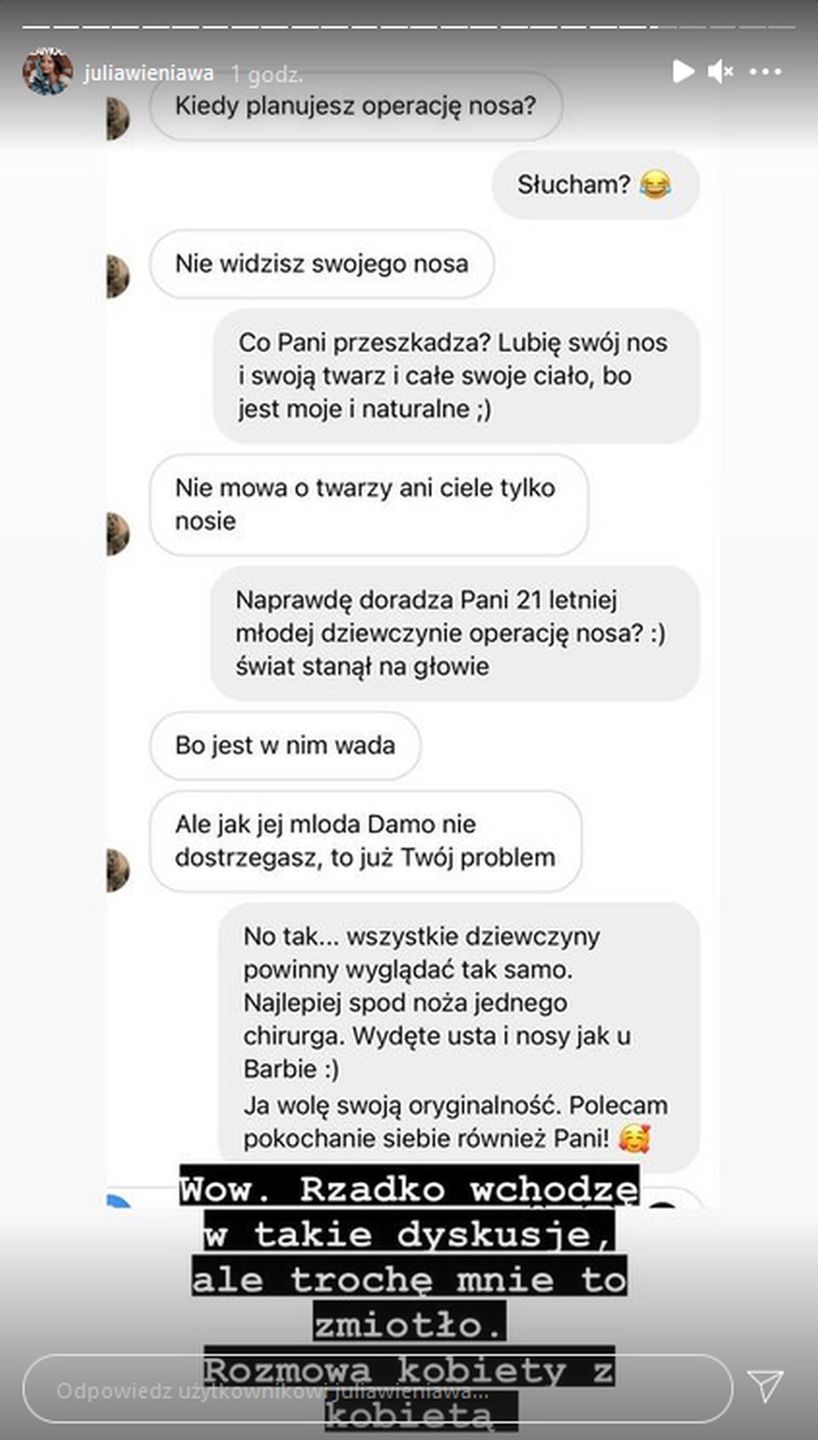818x1440 pixels.
Task: Select the sender's avatar next to first message
Action: tap(117, 120)
